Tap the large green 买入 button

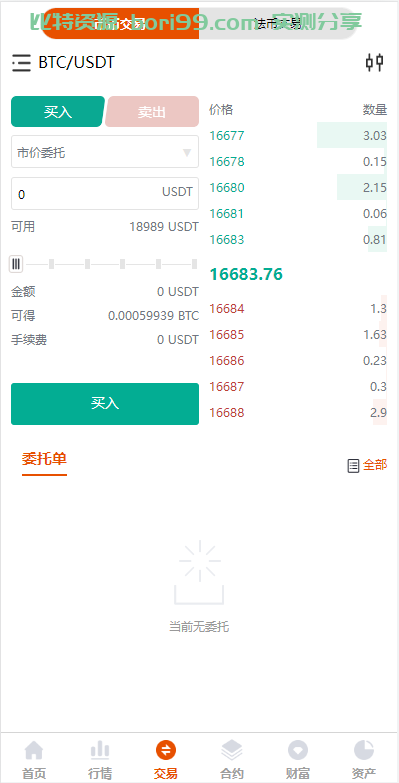coord(105,403)
